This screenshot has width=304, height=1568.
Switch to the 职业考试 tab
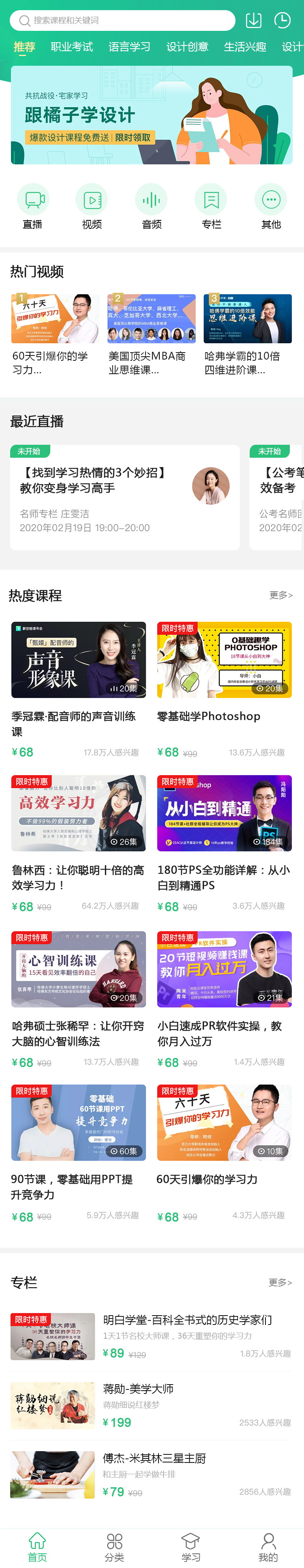[72, 47]
